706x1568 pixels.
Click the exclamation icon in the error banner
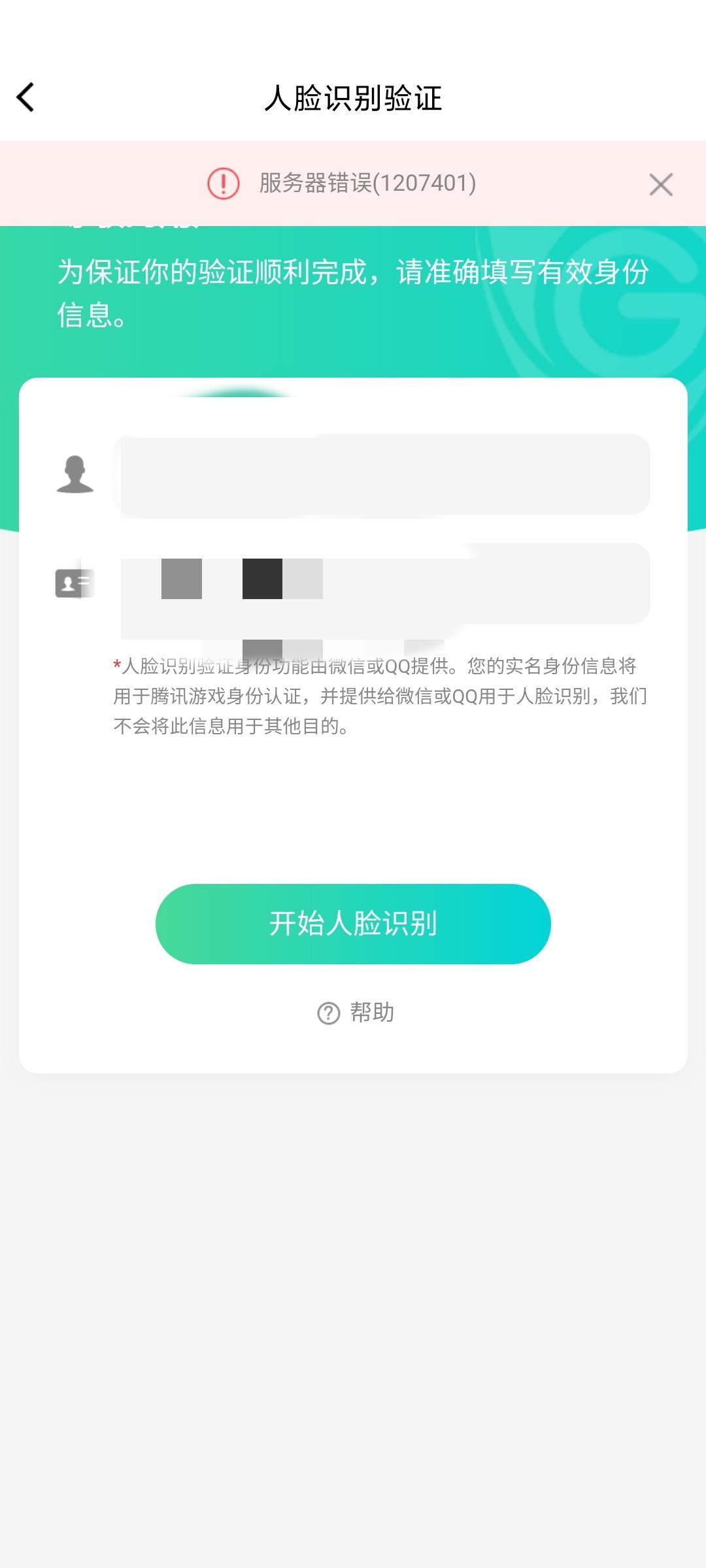(x=223, y=184)
